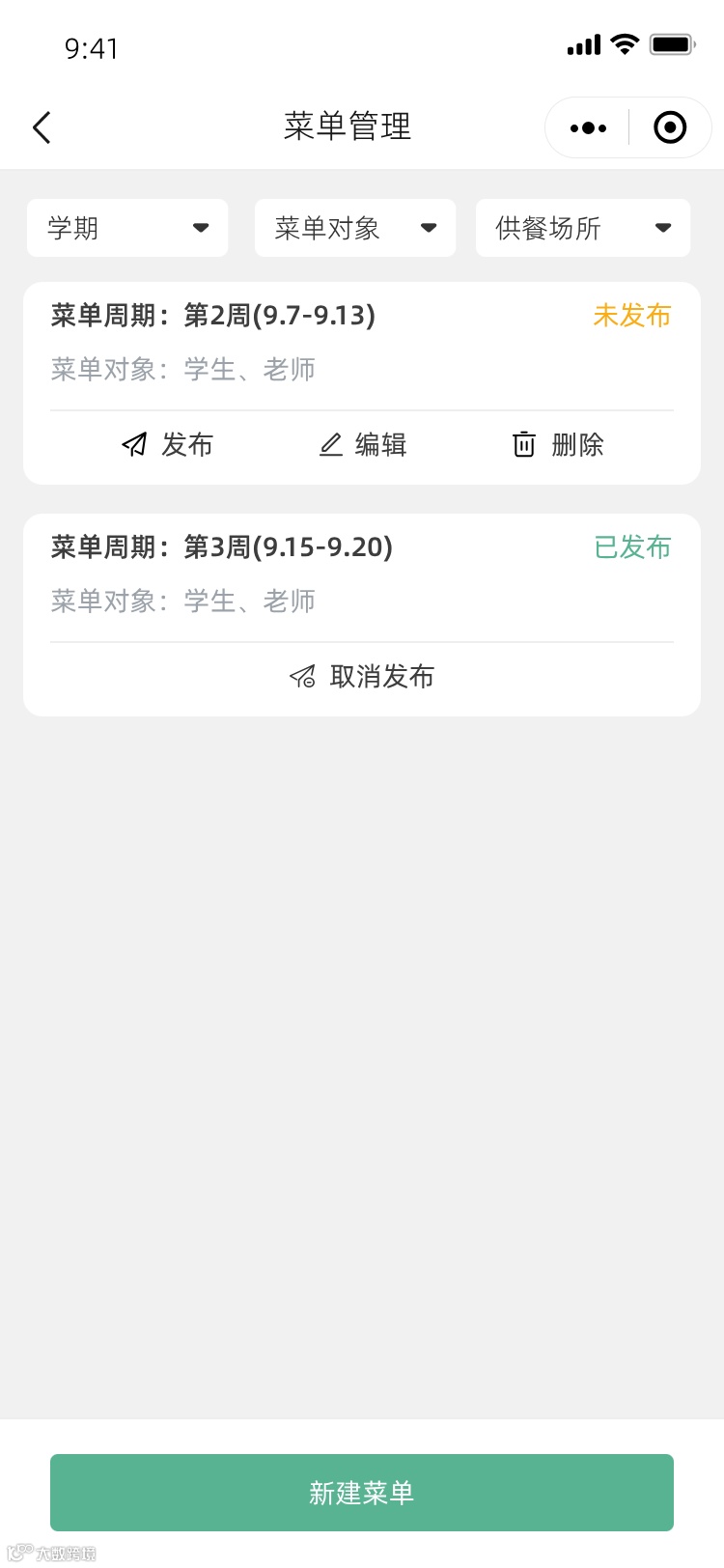Edit the 第2周 menu
724x1568 pixels.
363,444
